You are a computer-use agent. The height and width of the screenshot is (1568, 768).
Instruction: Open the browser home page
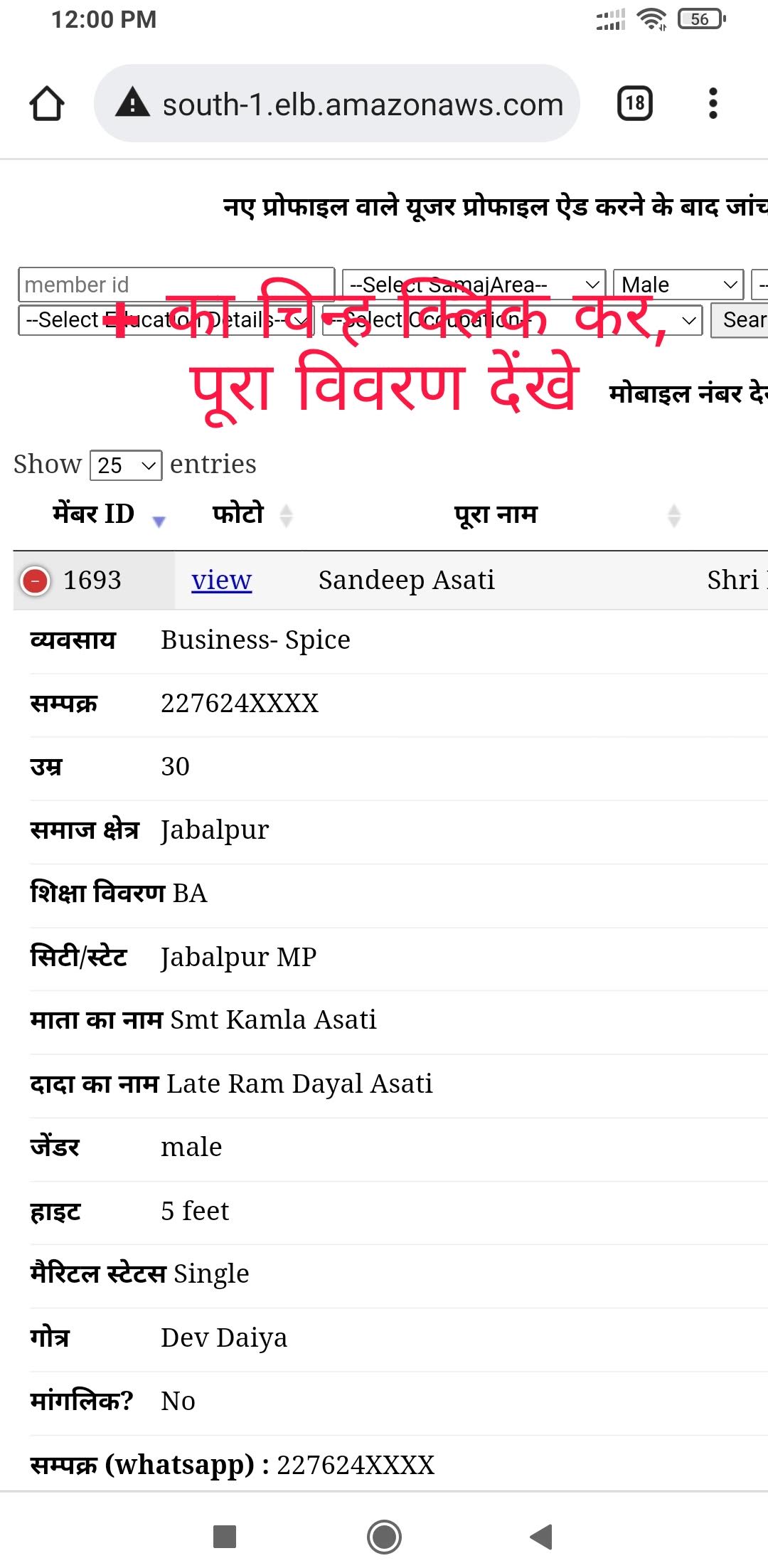tap(47, 104)
